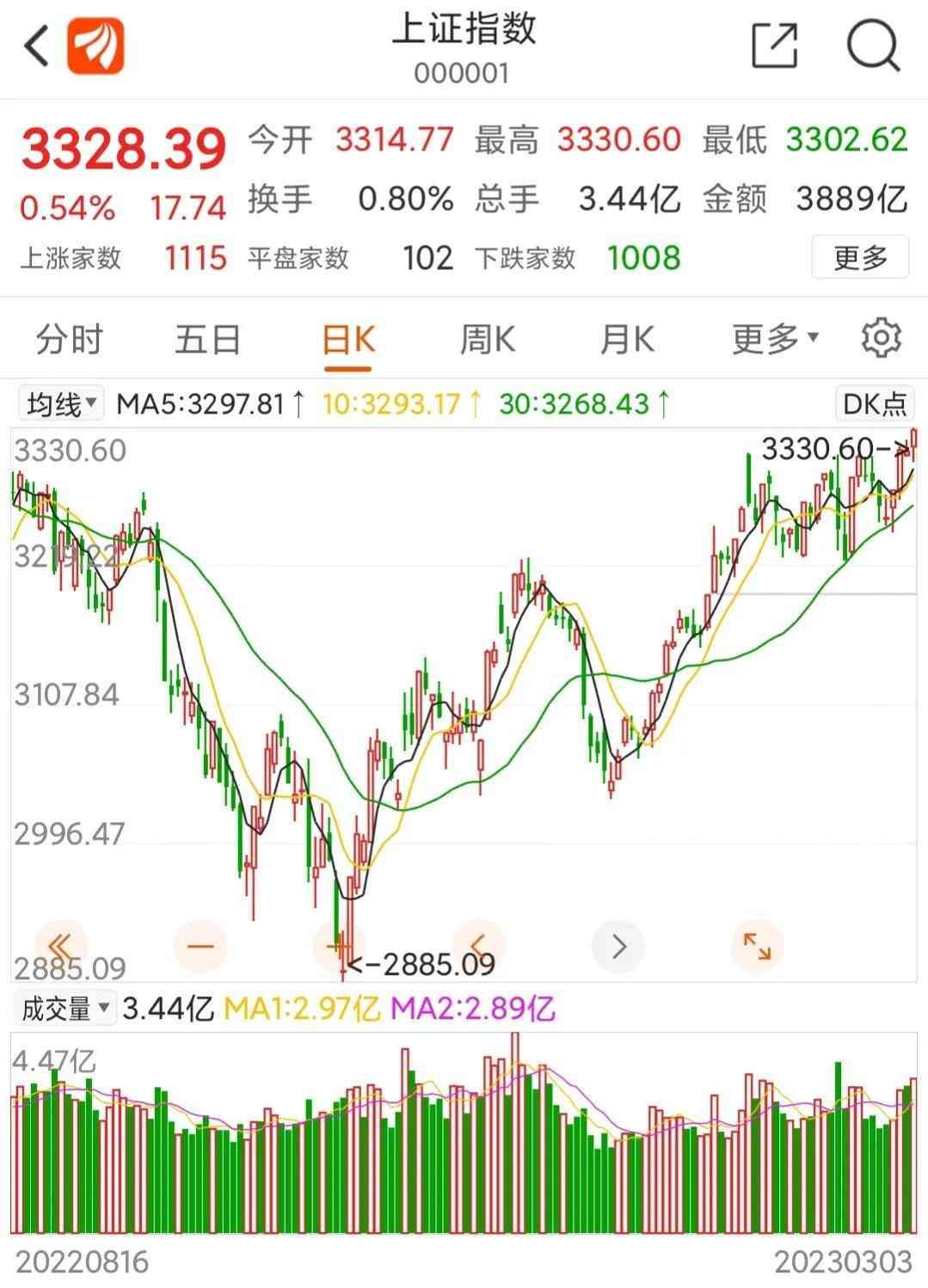Image resolution: width=928 pixels, height=1288 pixels.
Task: Zoom in the candlestick chart with plus icon
Action: pyautogui.click(x=339, y=946)
